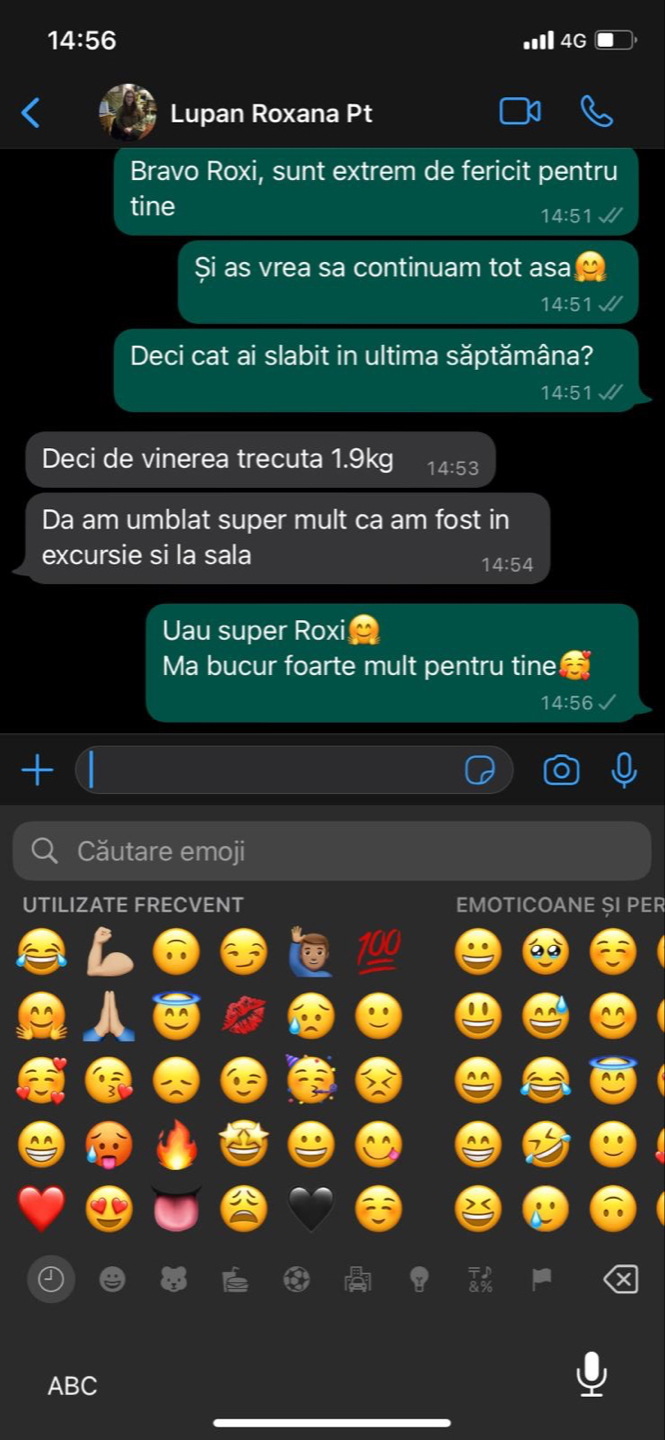This screenshot has width=665, height=1440.
Task: Switch back to the ABC keyboard
Action: pyautogui.click(x=73, y=1385)
